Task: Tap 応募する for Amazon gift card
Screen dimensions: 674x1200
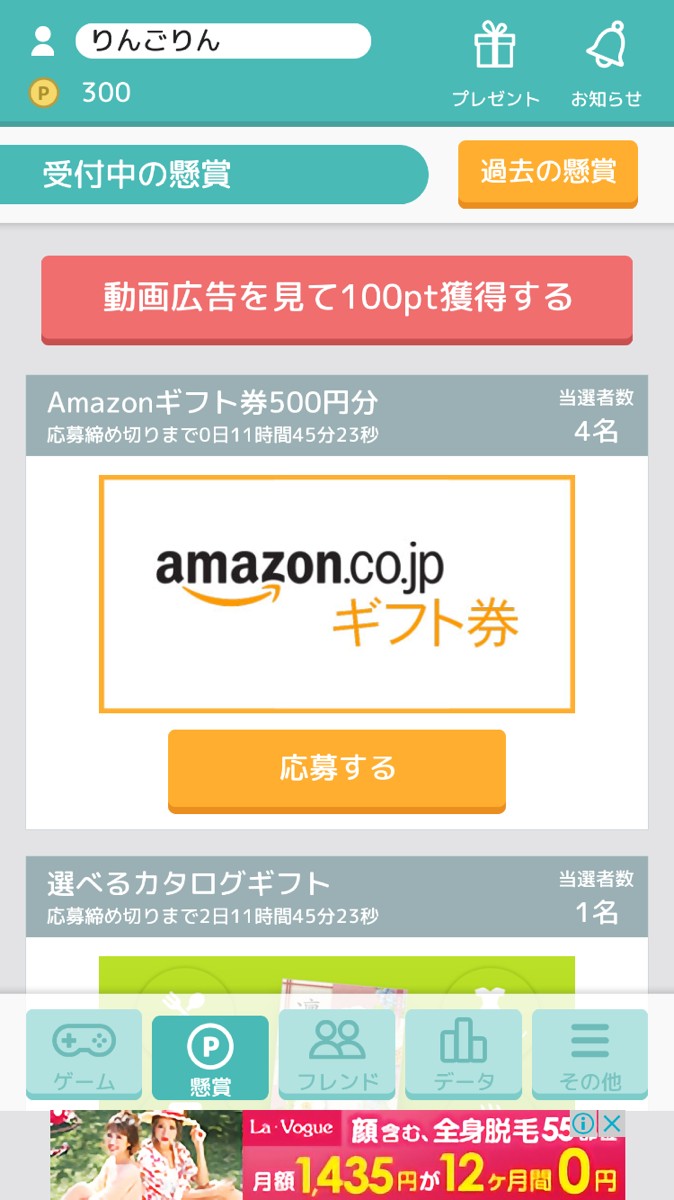Action: 337,769
